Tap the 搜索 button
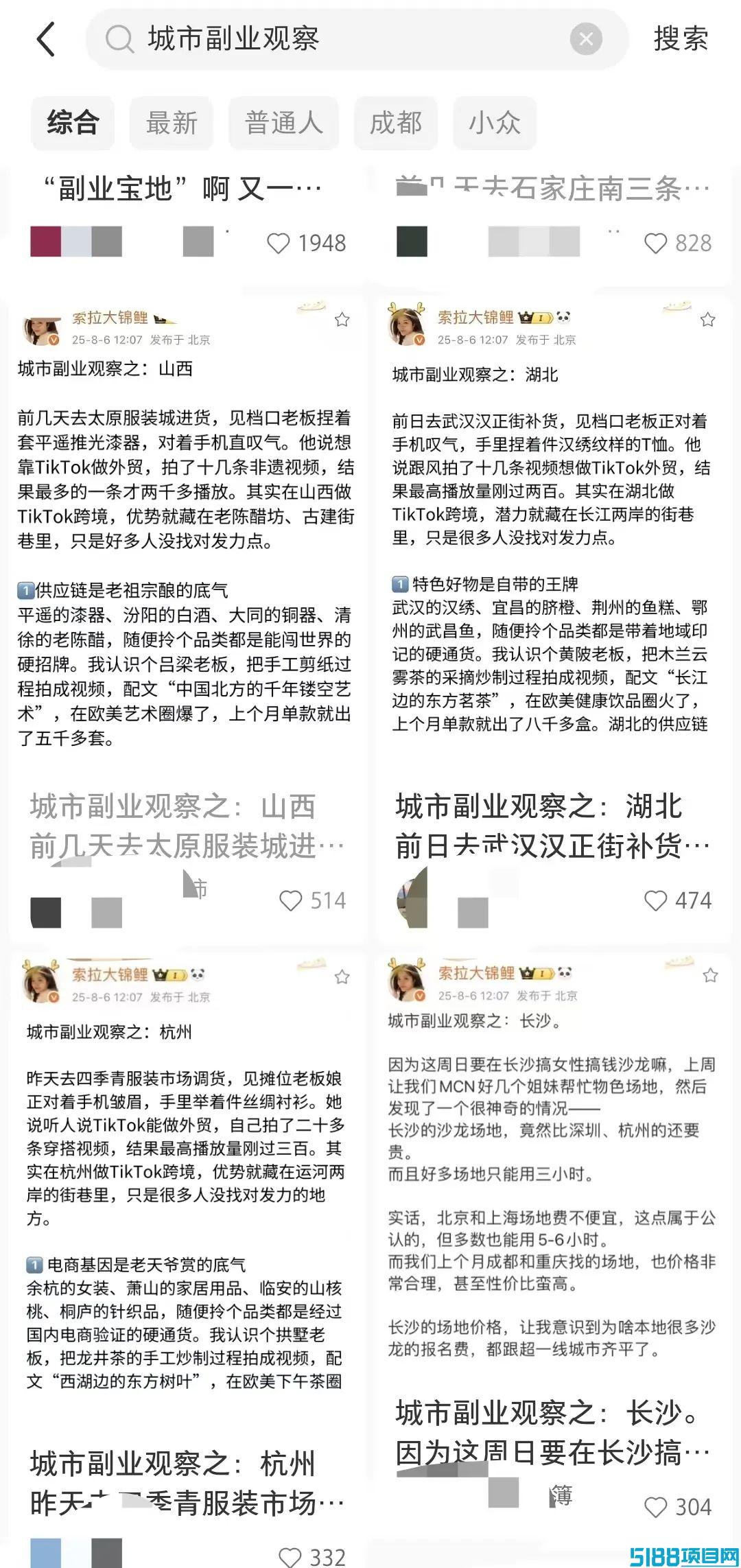 point(681,39)
